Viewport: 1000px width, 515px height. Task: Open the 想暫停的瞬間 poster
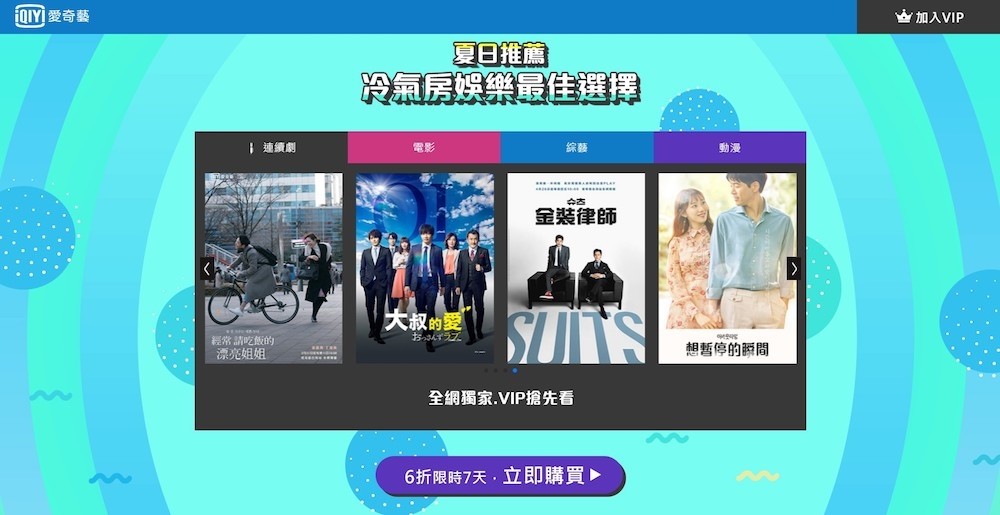tap(727, 268)
